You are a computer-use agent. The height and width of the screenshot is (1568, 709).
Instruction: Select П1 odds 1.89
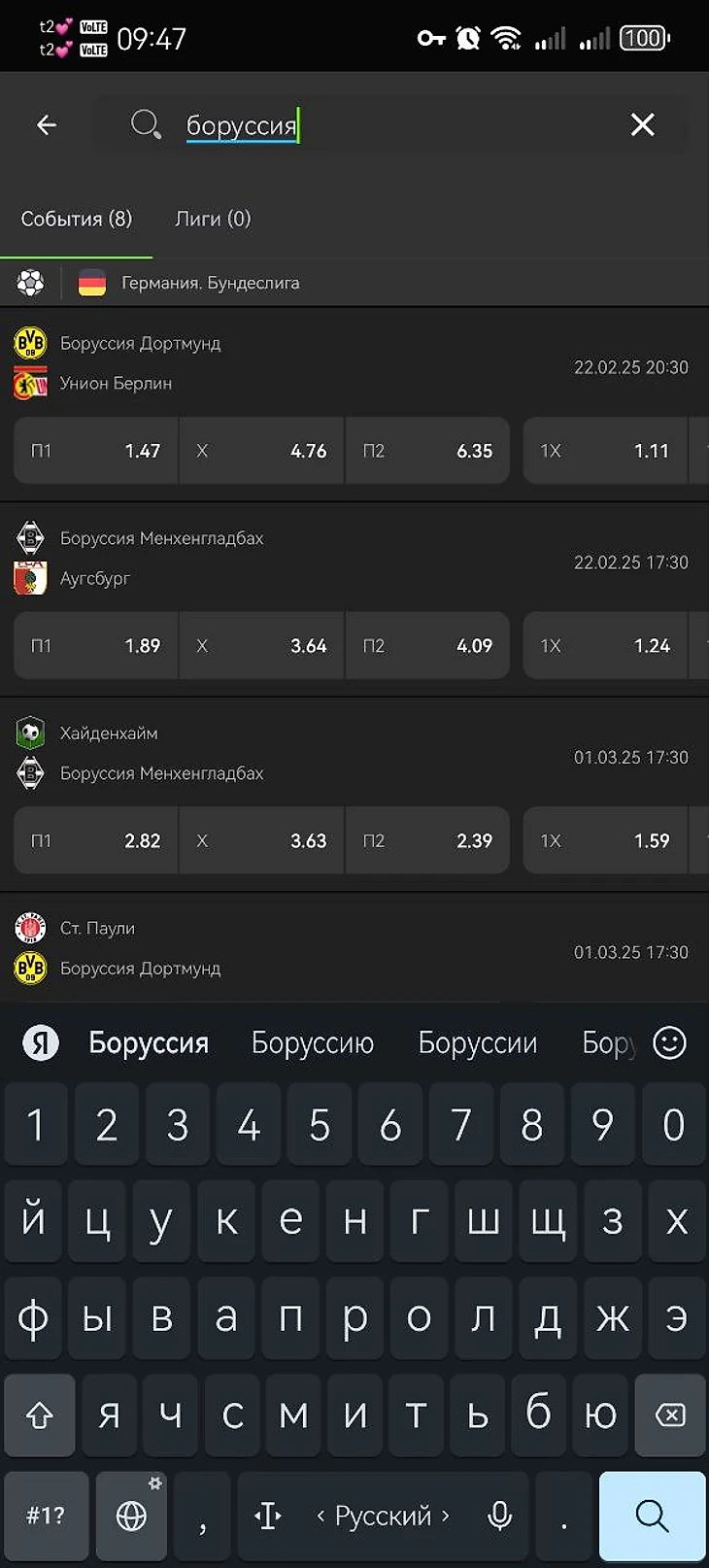coord(95,646)
